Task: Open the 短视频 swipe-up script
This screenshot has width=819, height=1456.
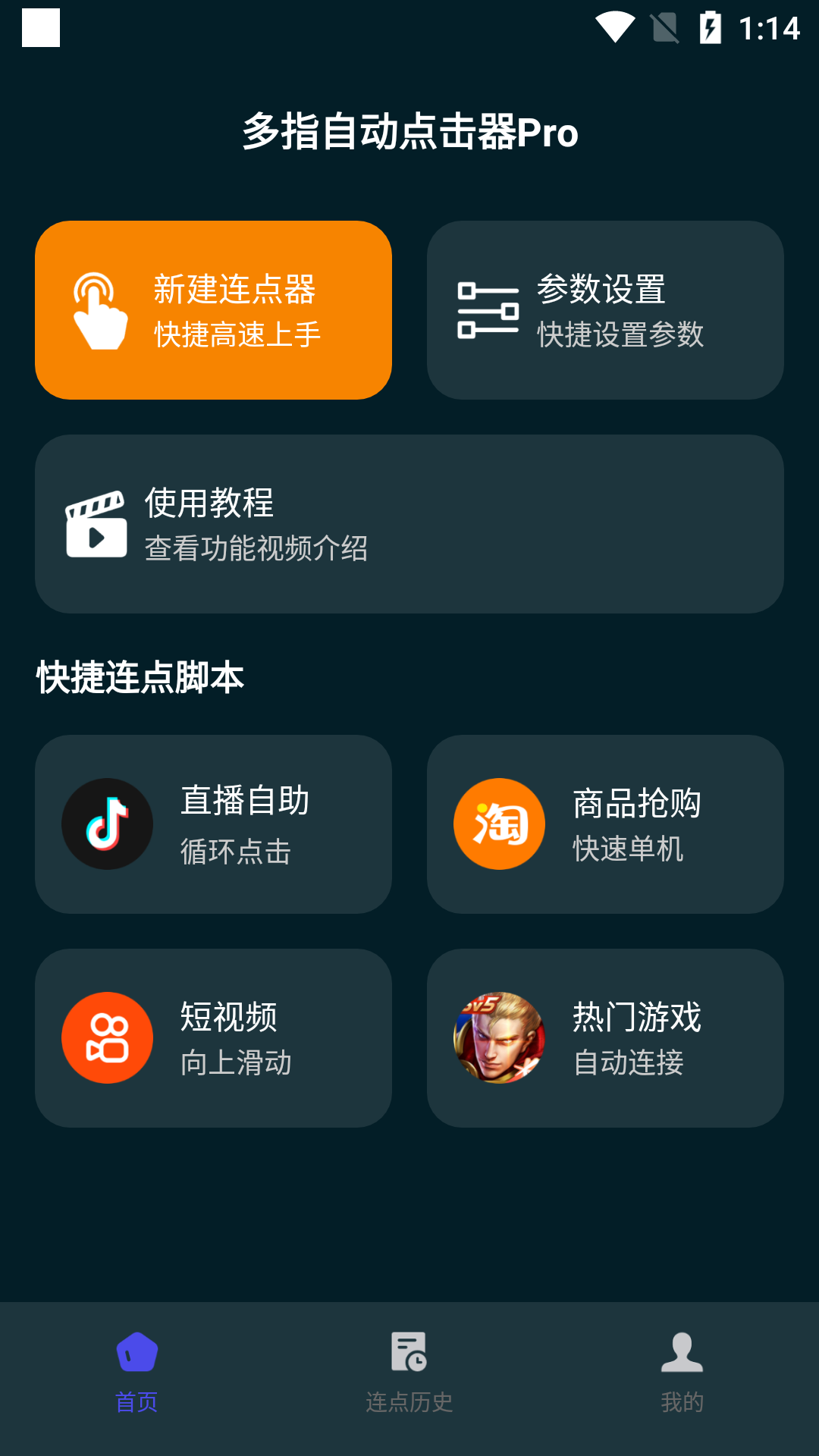Action: click(213, 1038)
